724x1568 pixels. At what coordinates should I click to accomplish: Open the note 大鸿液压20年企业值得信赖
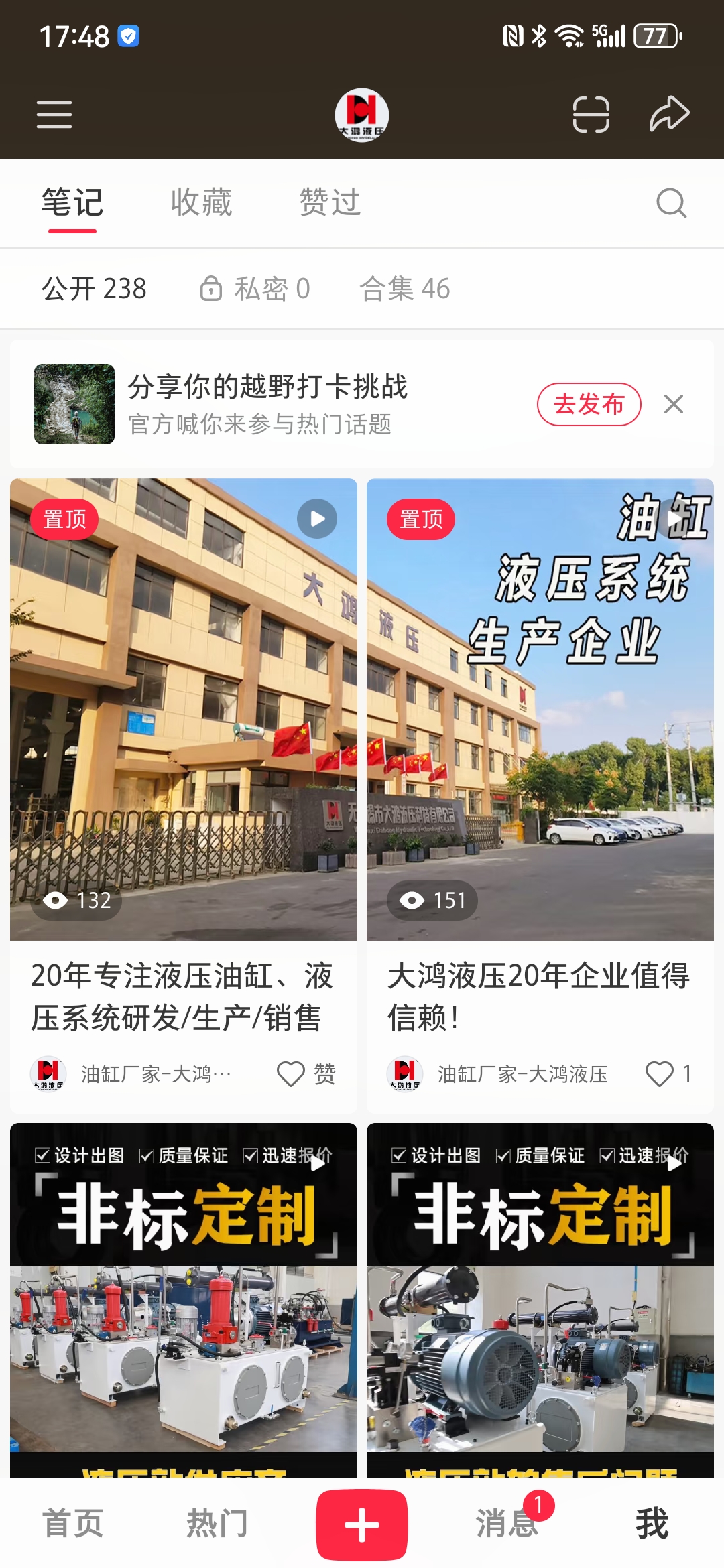pyautogui.click(x=540, y=710)
